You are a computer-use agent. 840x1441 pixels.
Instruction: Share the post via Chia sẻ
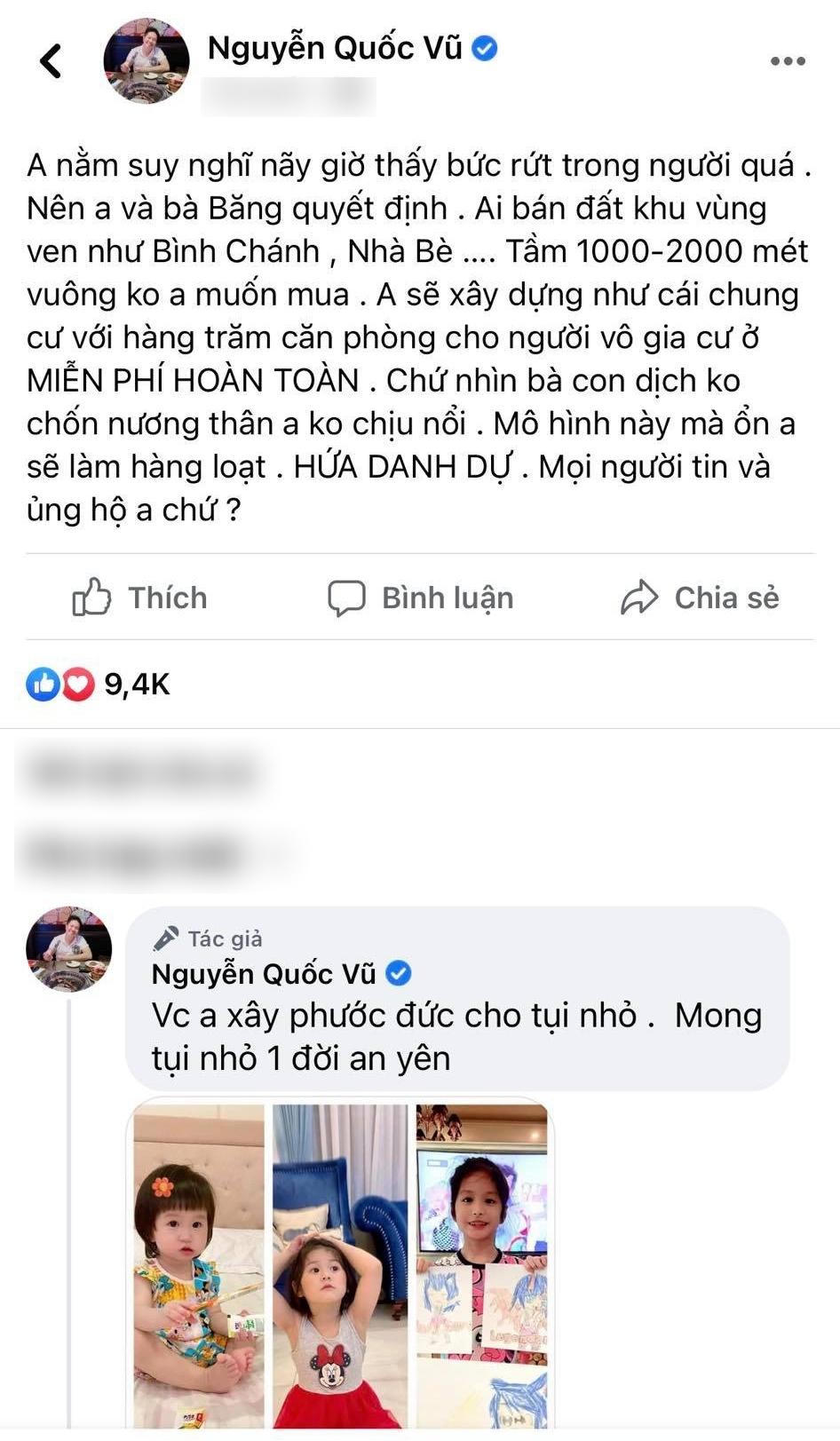coord(700,598)
